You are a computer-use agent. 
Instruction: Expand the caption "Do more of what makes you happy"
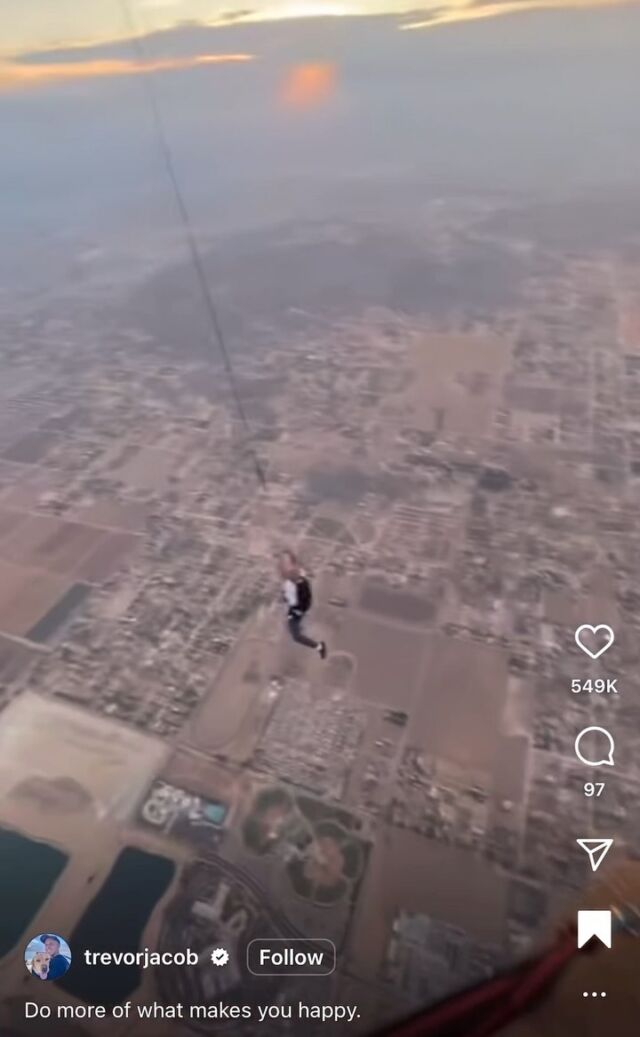[x=192, y=1011]
